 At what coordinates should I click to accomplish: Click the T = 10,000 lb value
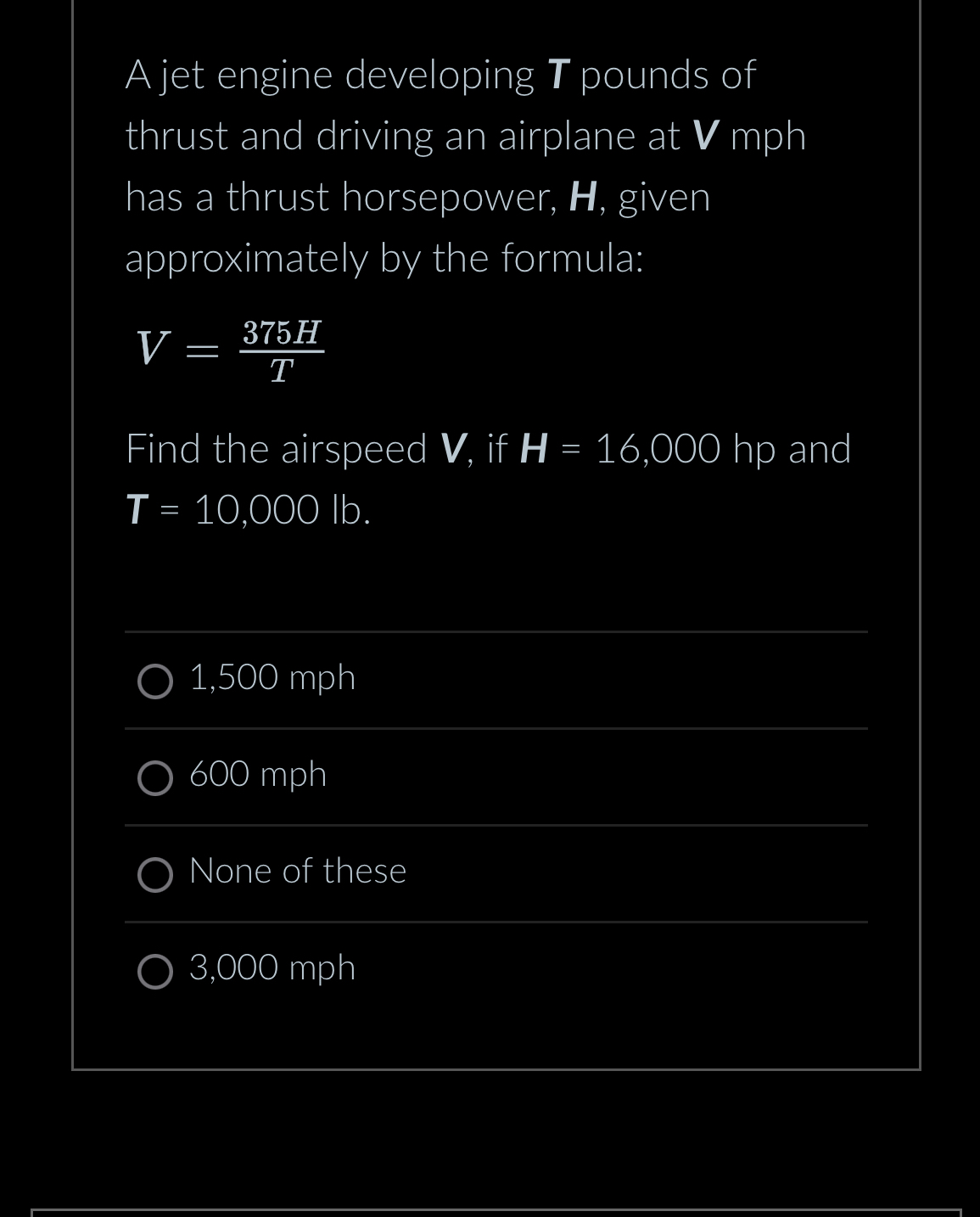(246, 509)
